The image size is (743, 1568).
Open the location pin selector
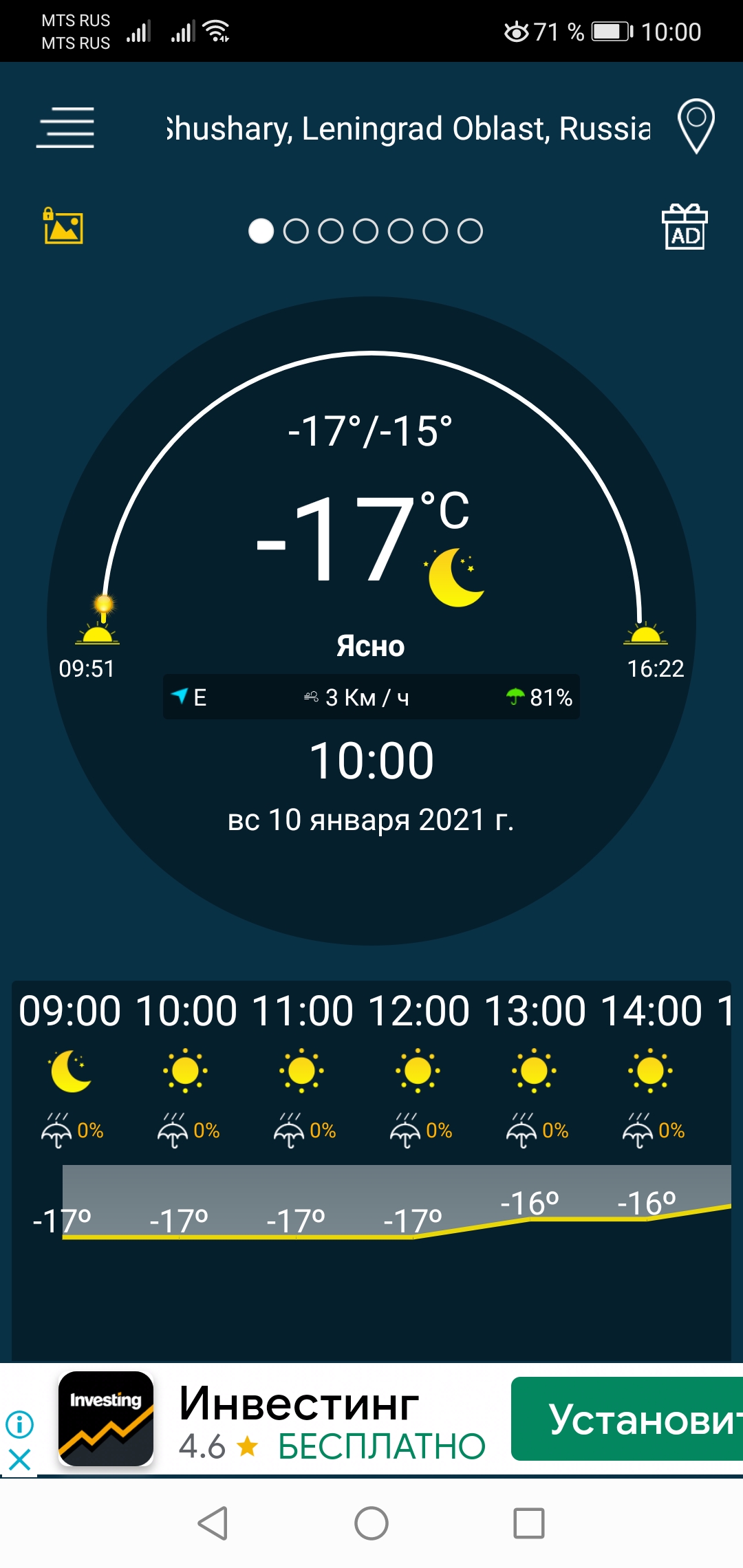click(696, 127)
